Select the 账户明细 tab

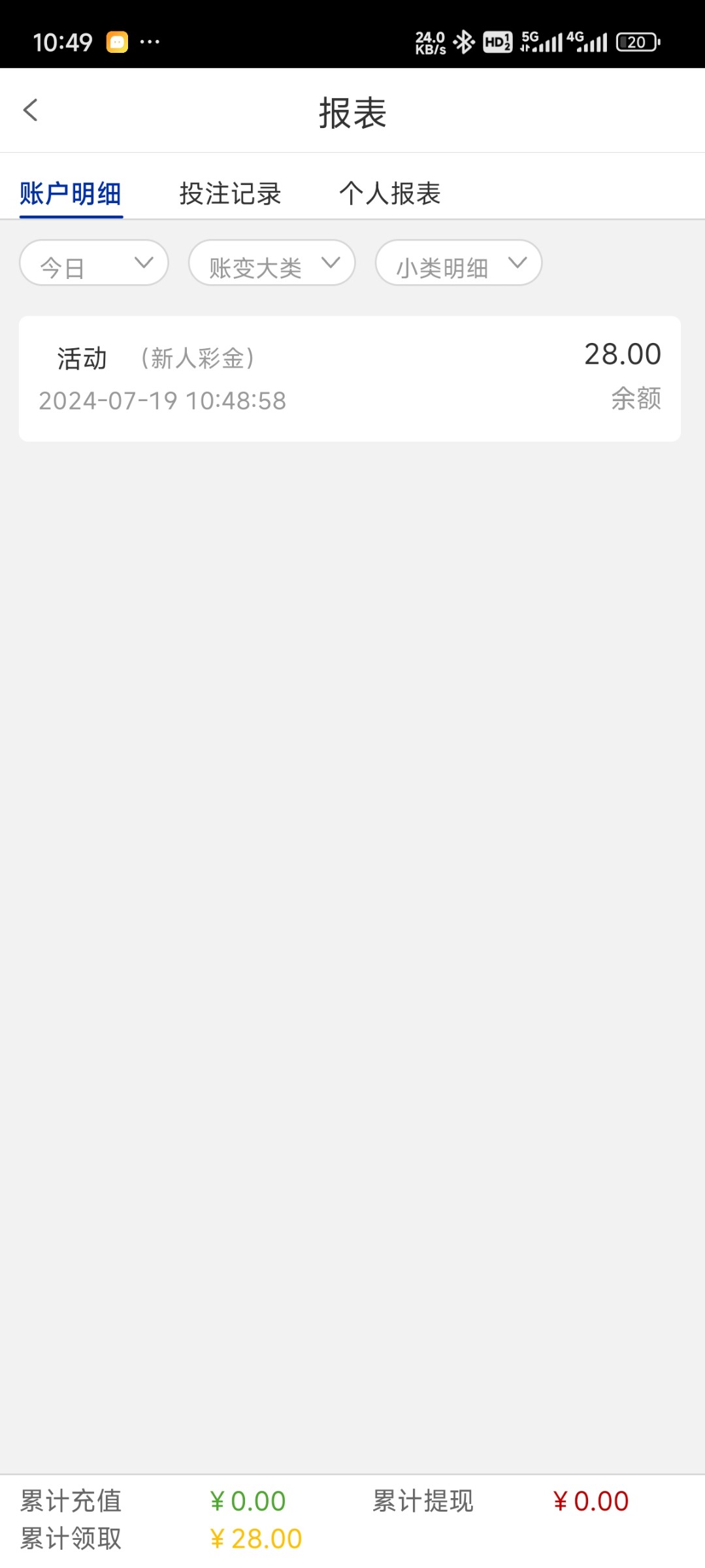pos(71,193)
